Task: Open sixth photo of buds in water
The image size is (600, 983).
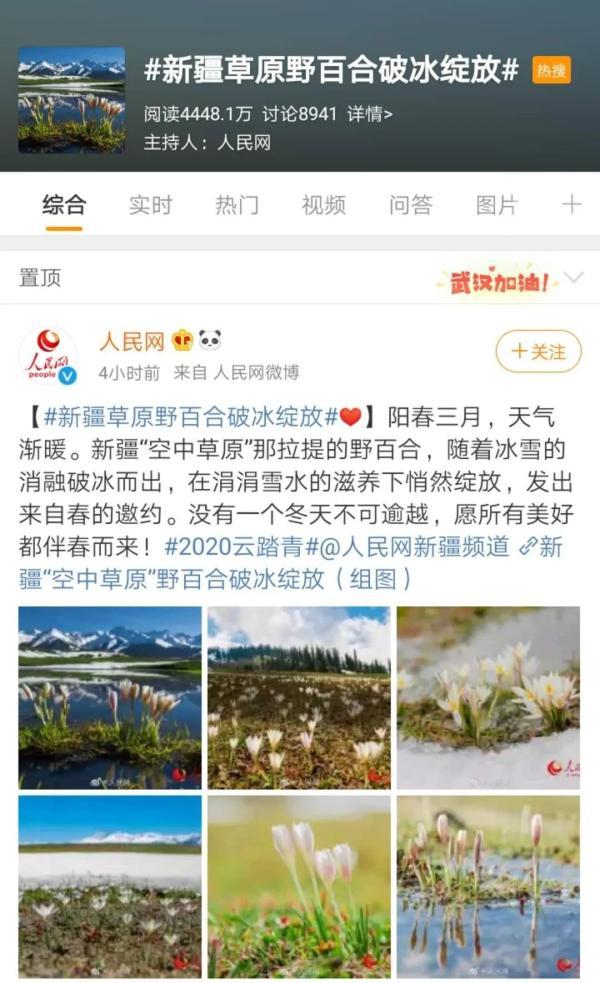Action: pos(488,886)
